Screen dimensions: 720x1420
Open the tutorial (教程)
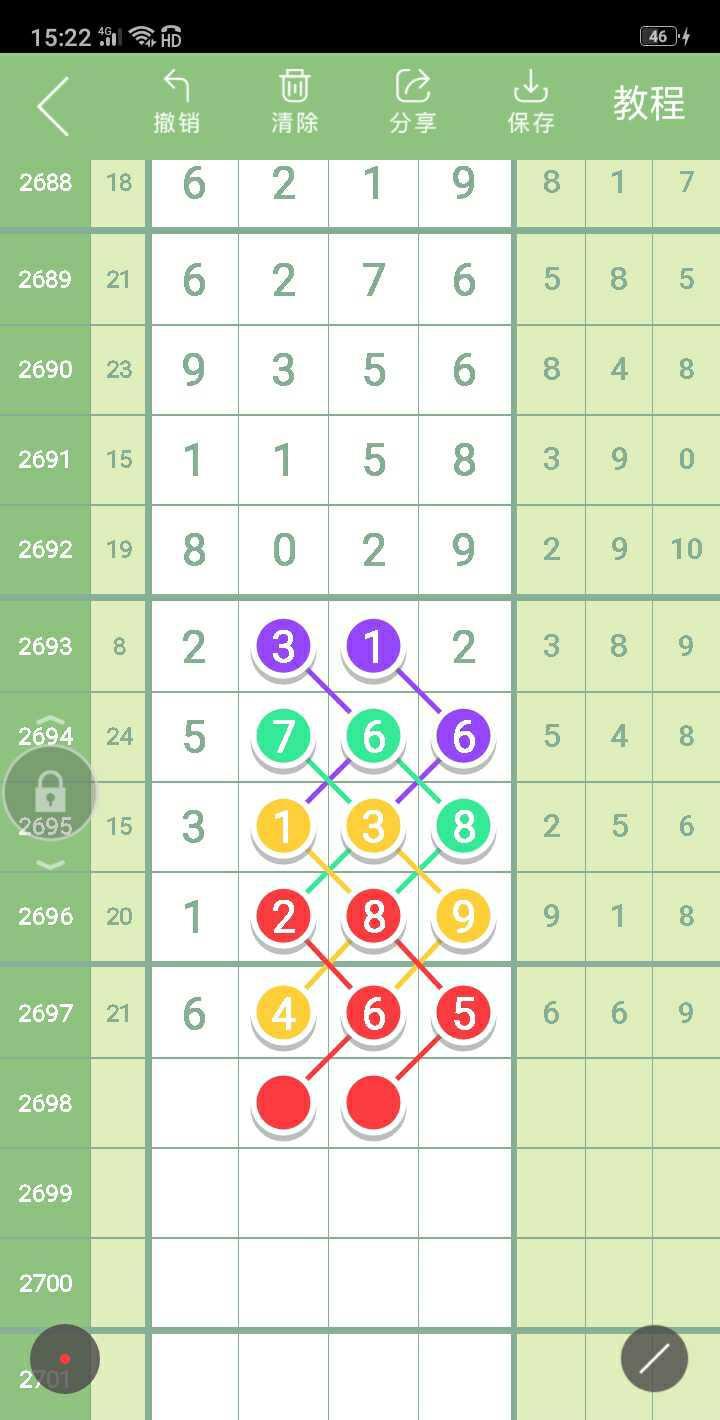(x=648, y=104)
